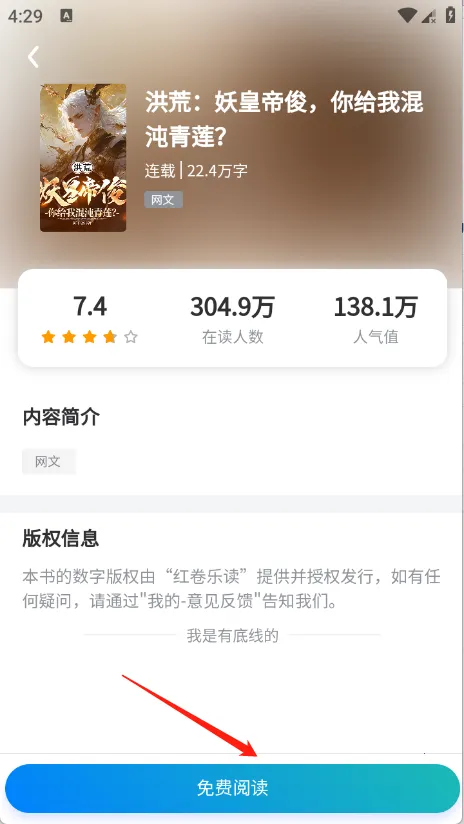Go back using the top-left arrow
Image resolution: width=464 pixels, height=824 pixels.
[33, 57]
